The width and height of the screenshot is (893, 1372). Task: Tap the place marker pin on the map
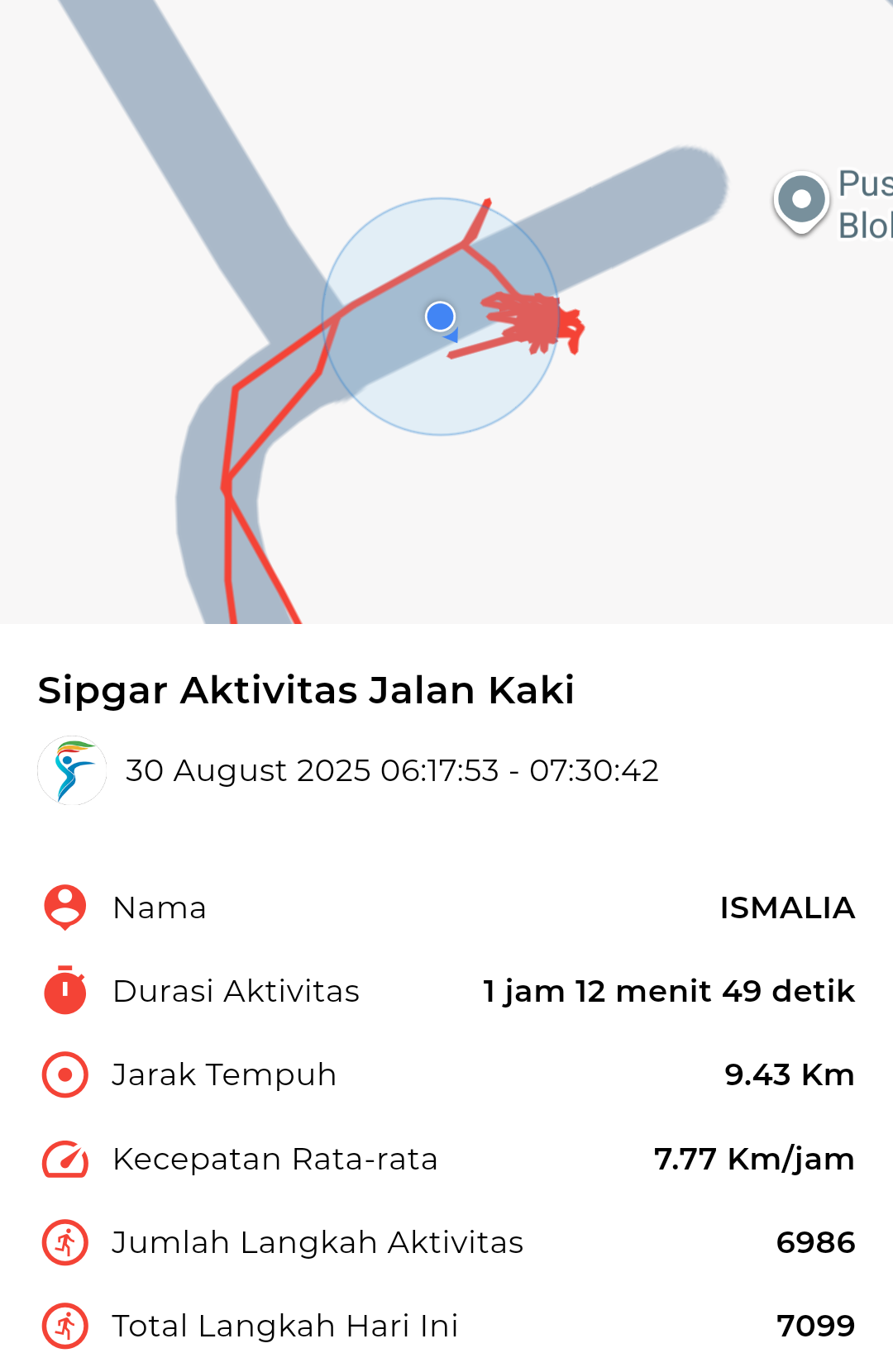tap(801, 200)
